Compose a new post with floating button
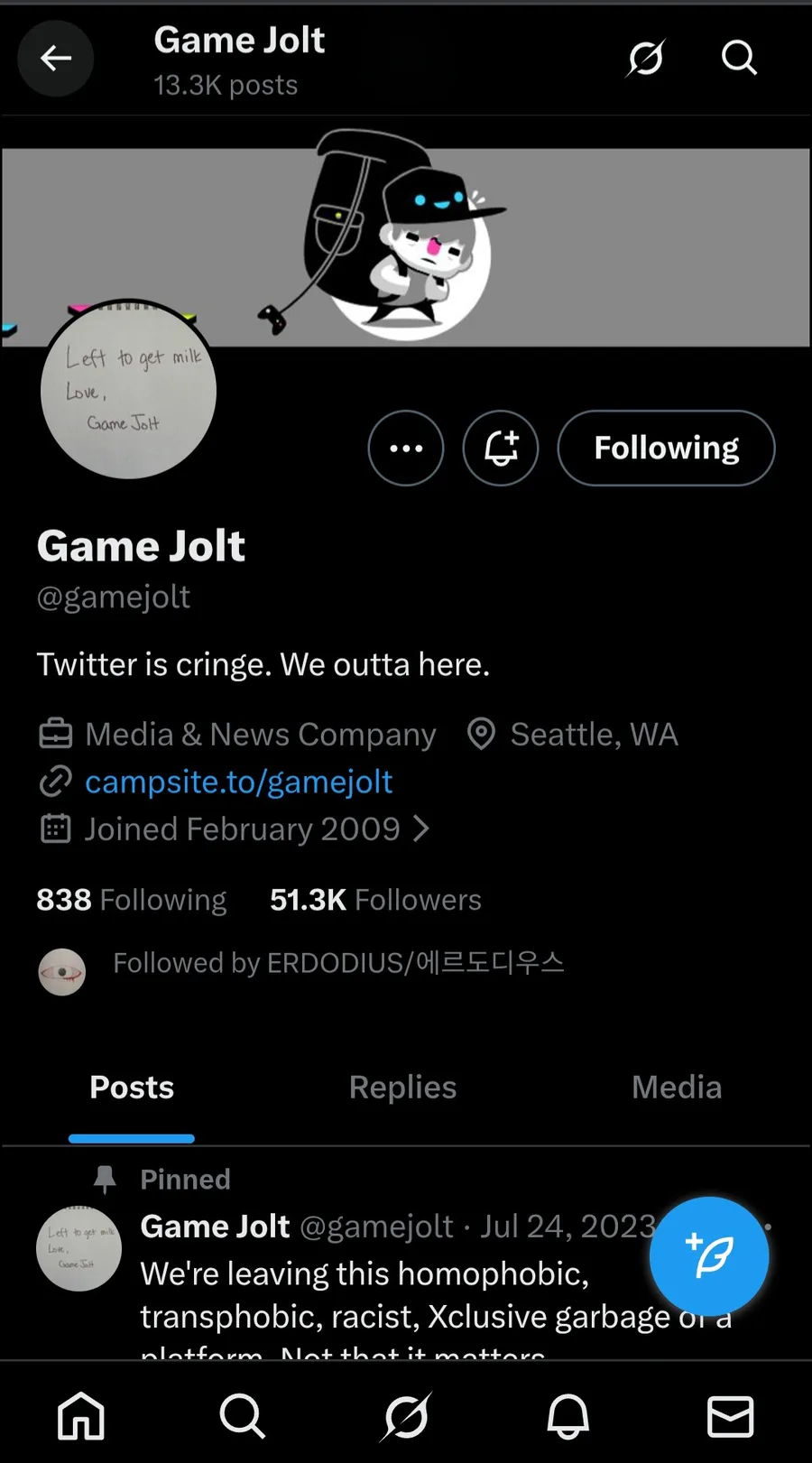This screenshot has width=812, height=1463. 709,1256
